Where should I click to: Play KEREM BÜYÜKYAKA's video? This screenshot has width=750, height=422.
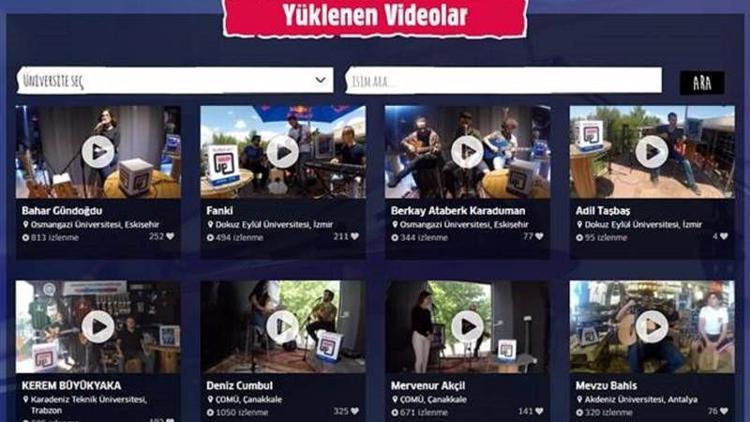tap(98, 327)
